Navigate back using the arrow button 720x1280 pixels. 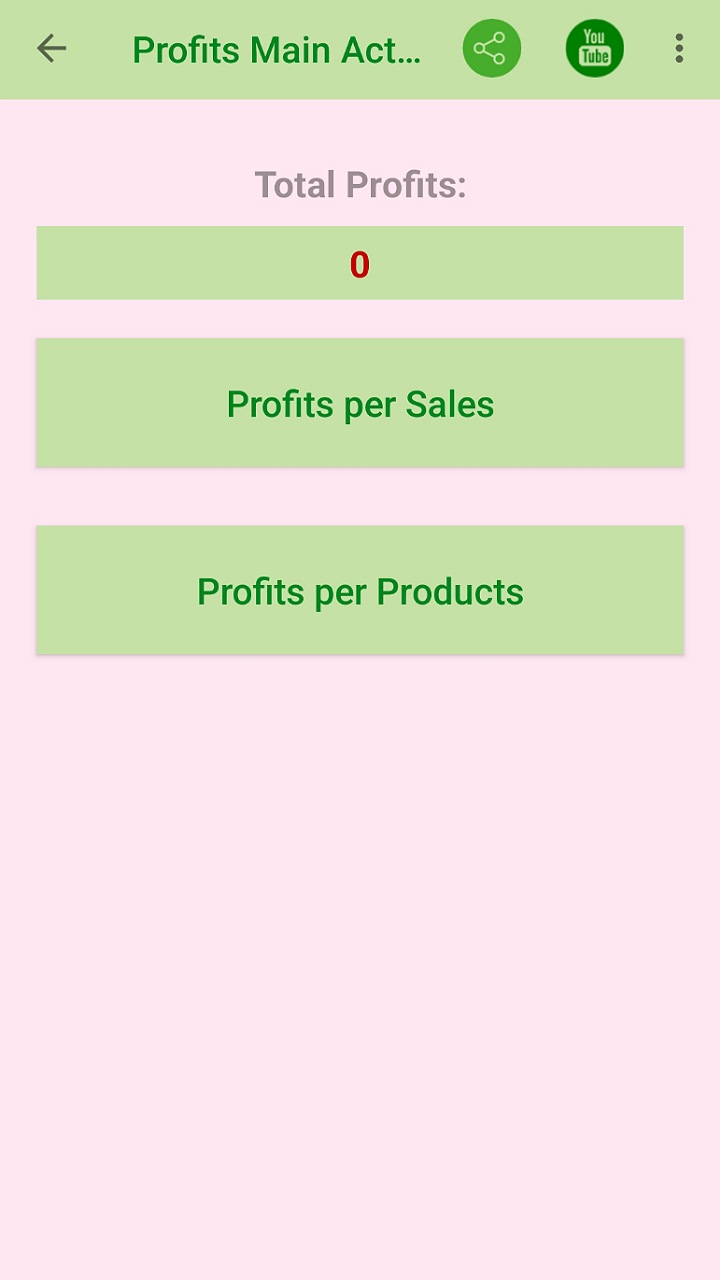click(50, 48)
